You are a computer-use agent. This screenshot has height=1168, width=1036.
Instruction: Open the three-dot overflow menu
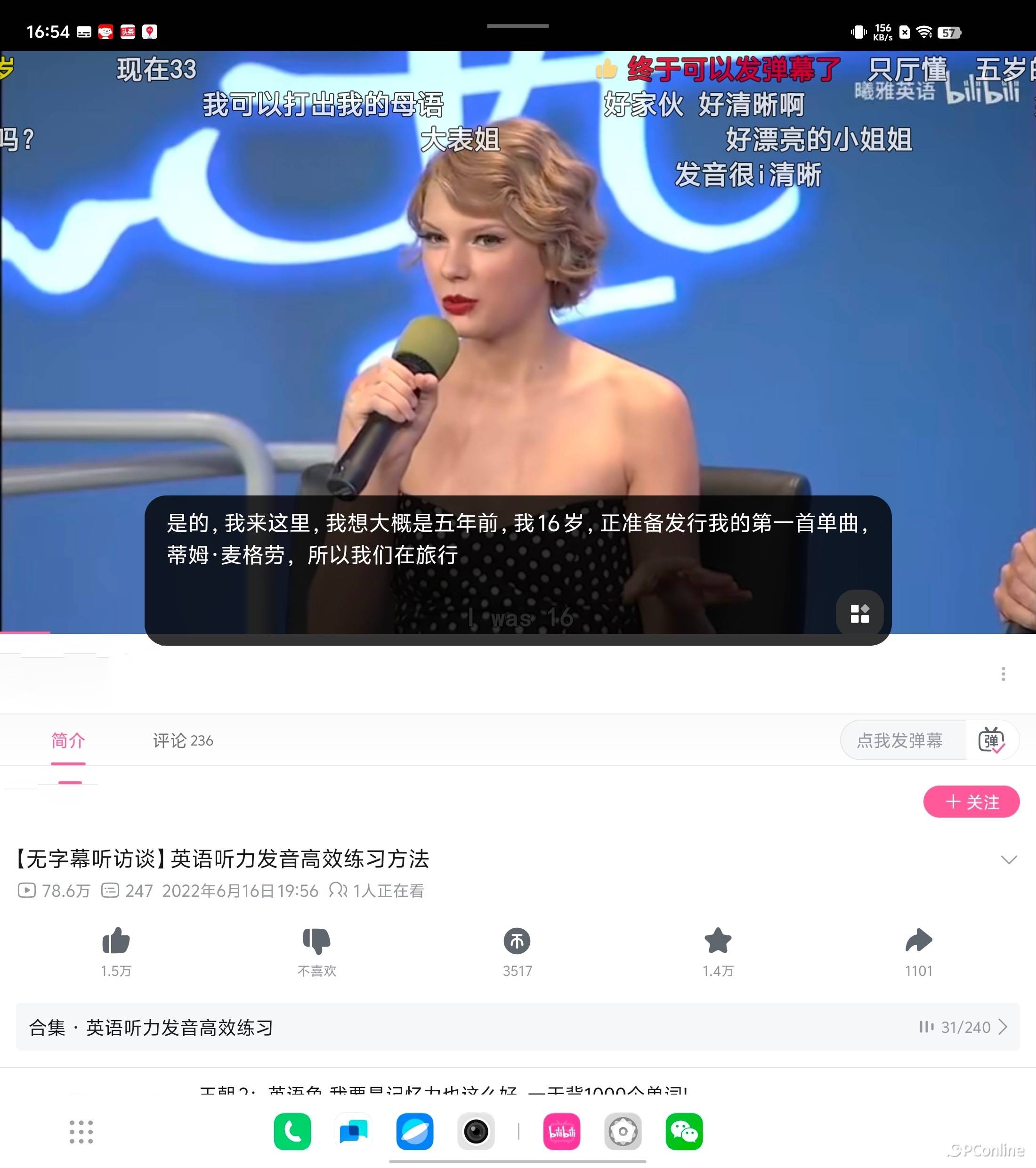coord(1003,673)
